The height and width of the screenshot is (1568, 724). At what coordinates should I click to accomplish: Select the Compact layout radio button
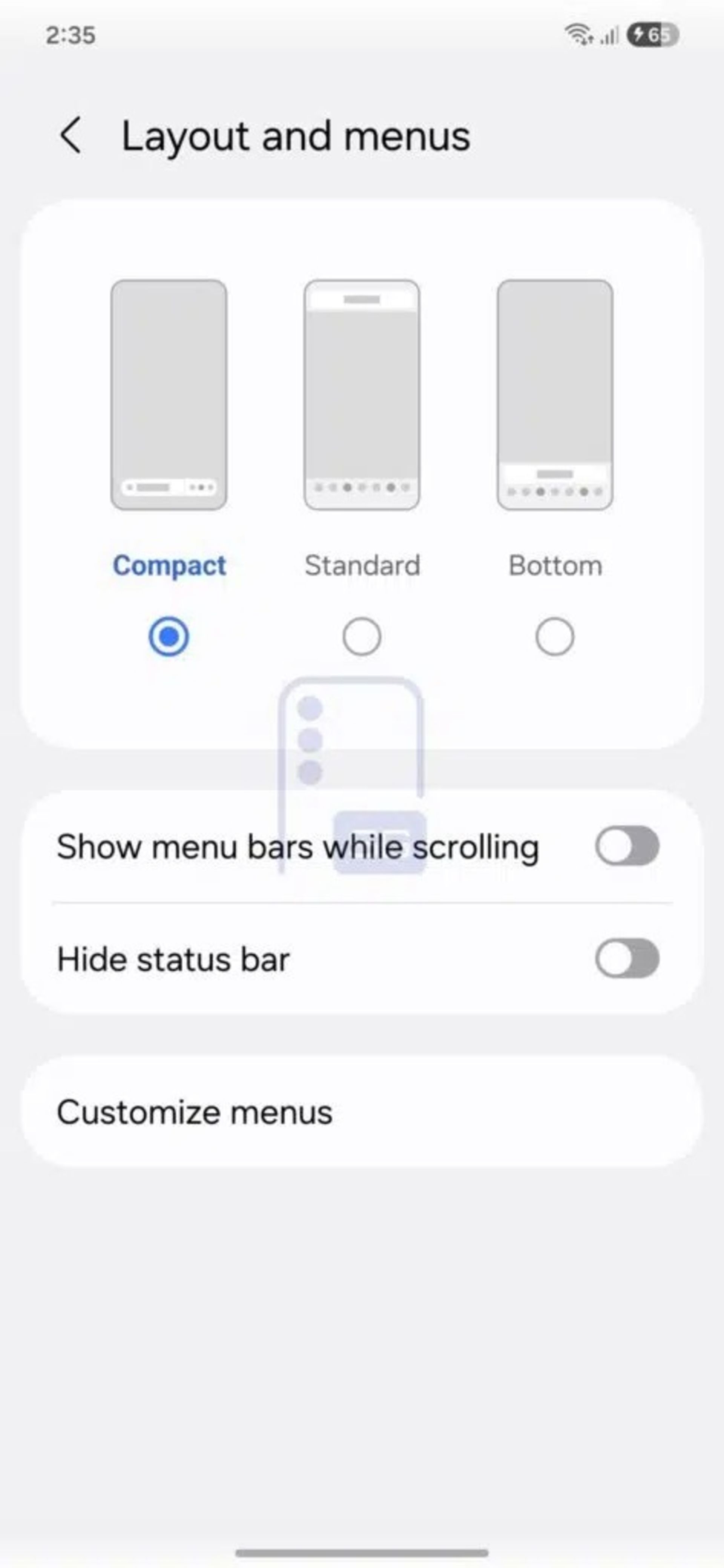tap(169, 637)
